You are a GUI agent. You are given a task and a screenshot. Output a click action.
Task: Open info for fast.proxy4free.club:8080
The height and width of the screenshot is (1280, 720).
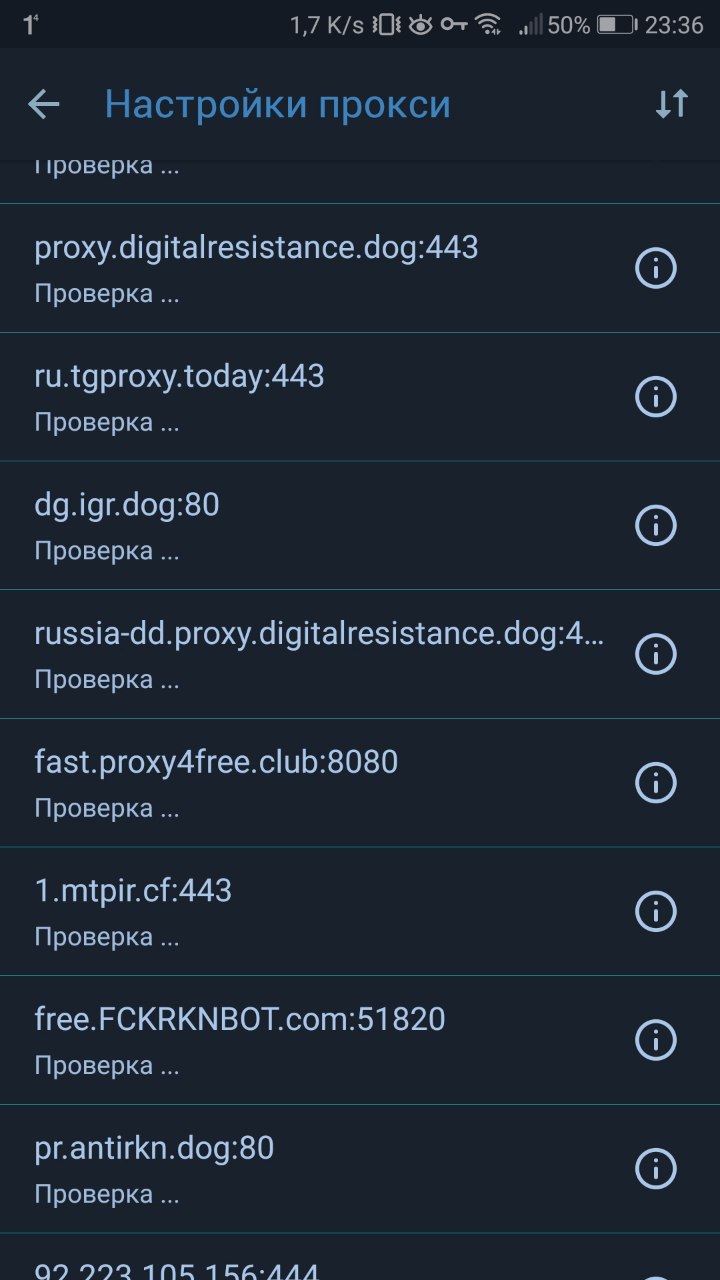(656, 783)
